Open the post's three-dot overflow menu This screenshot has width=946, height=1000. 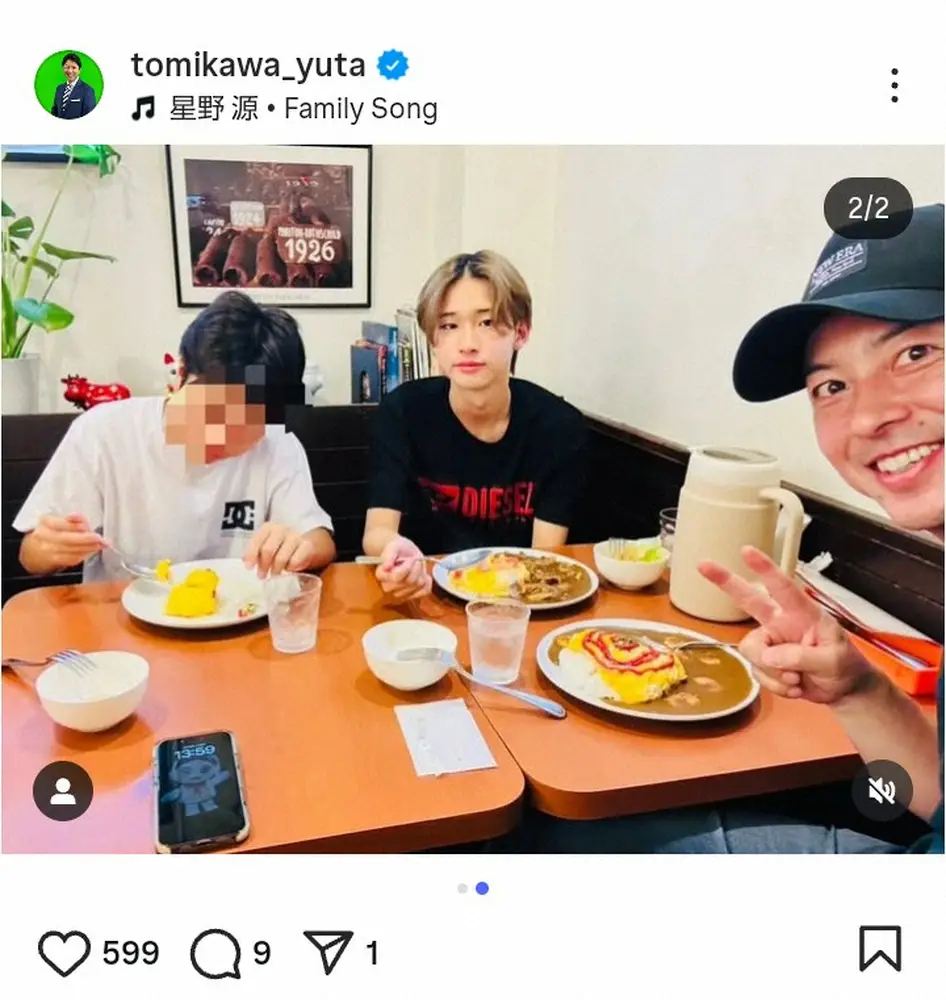[x=894, y=86]
